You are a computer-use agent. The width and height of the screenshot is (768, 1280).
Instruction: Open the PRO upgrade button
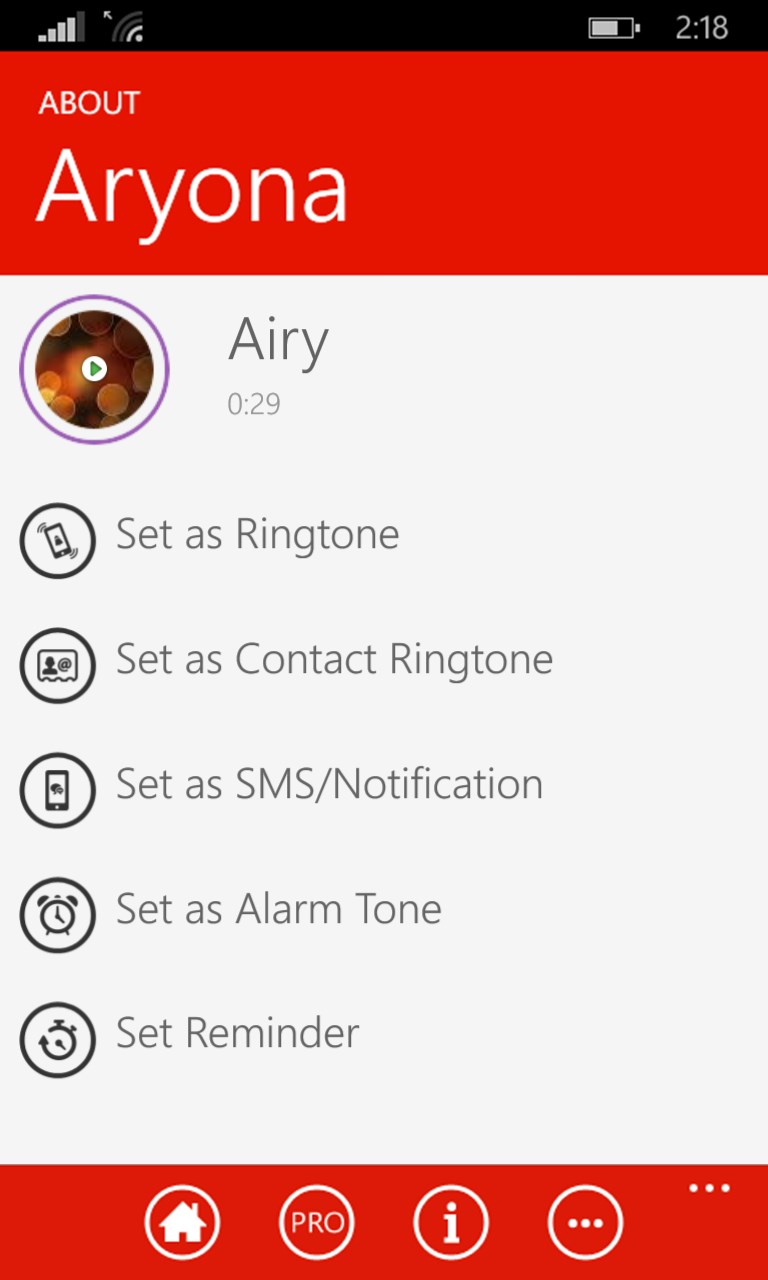317,1222
